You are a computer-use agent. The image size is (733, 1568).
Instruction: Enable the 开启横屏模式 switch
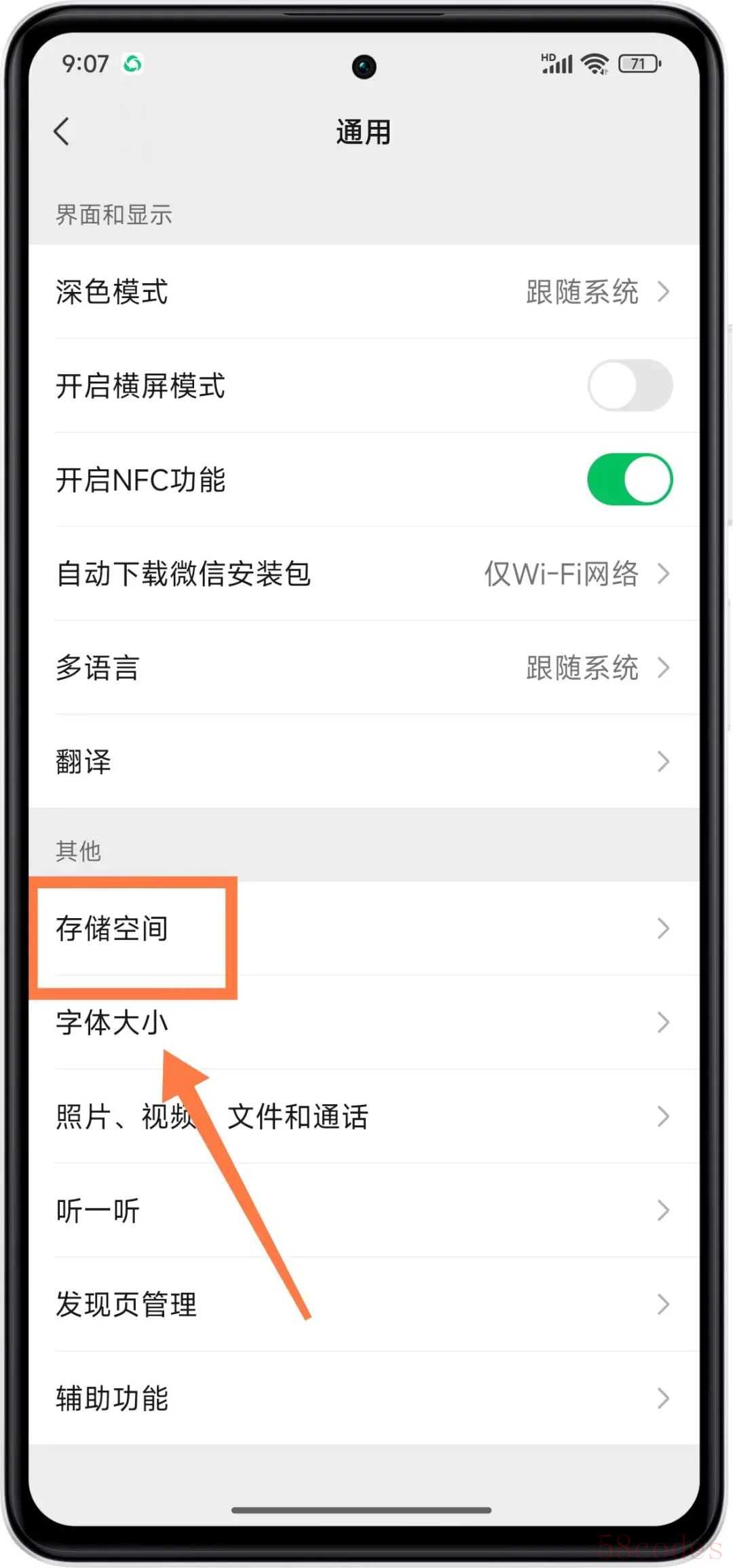(x=630, y=385)
